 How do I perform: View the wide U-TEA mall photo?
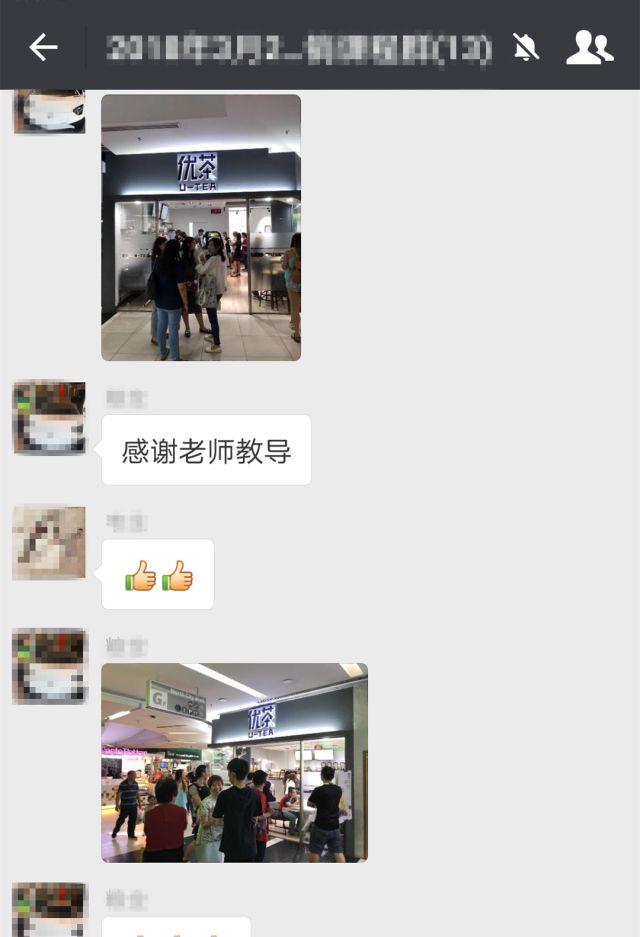(234, 762)
